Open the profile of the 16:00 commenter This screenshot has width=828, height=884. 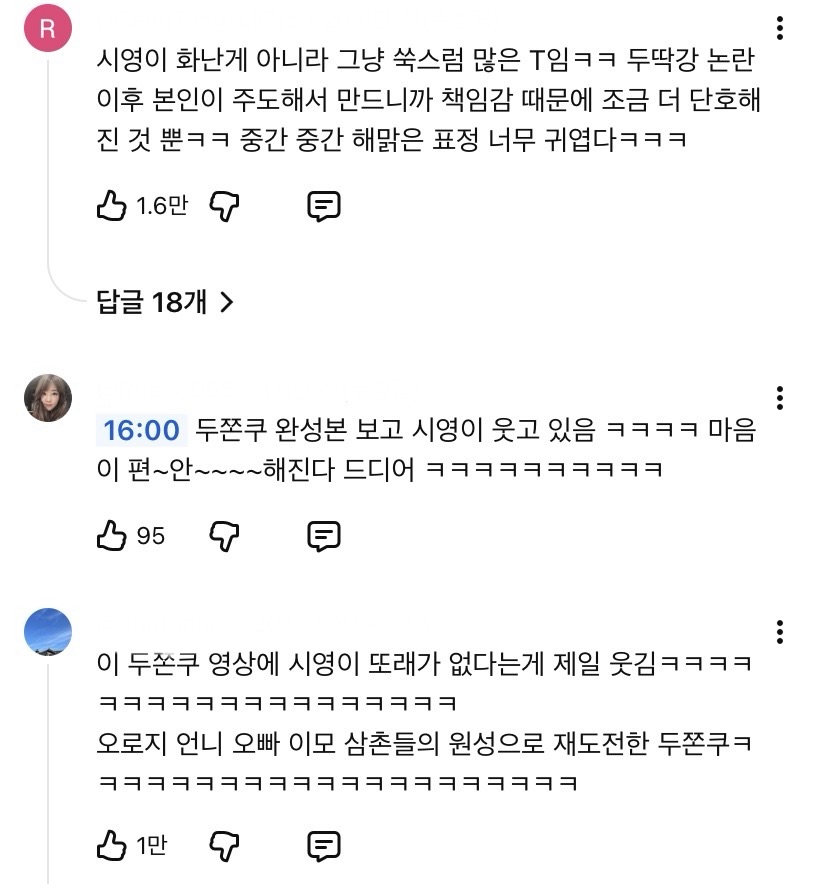pyautogui.click(x=48, y=398)
